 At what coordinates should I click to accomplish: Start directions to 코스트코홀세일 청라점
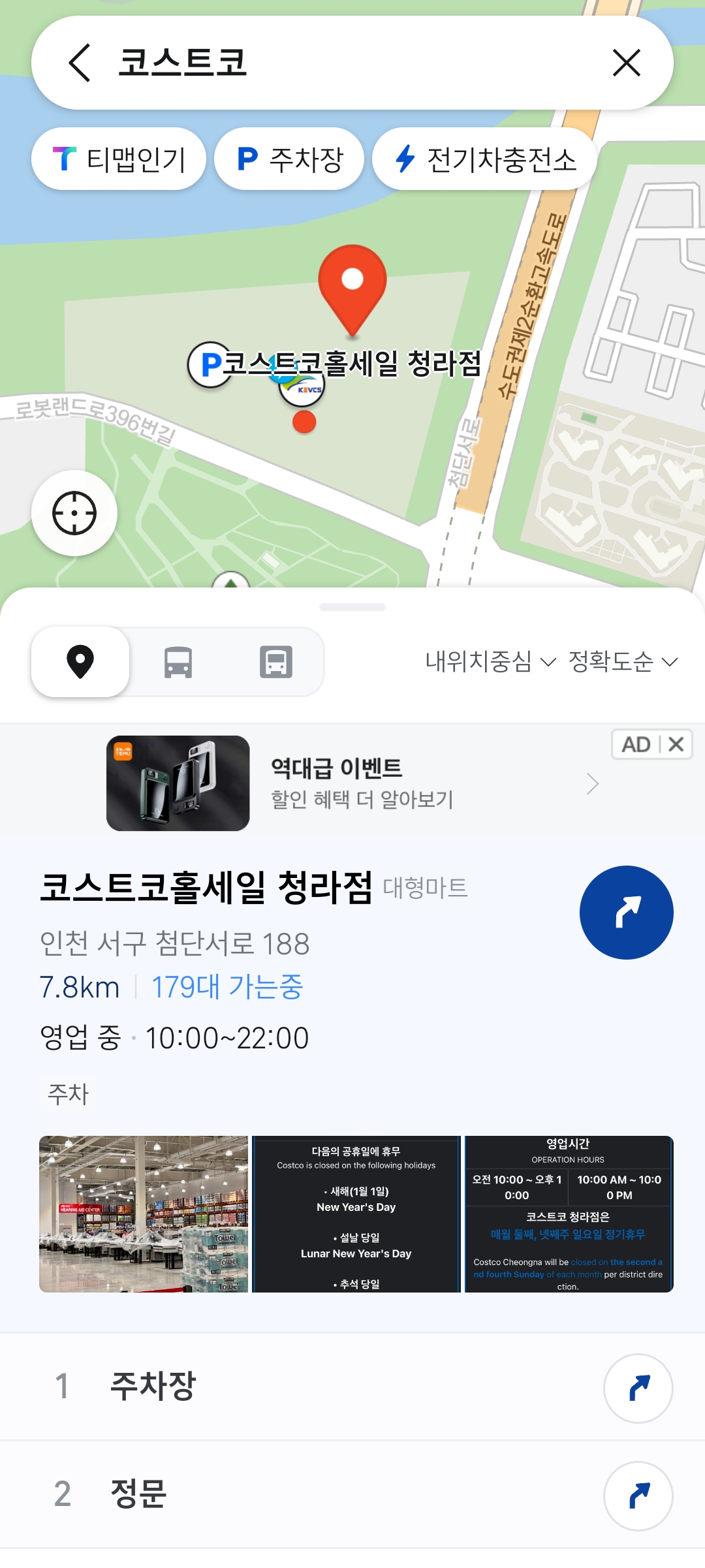pos(626,913)
